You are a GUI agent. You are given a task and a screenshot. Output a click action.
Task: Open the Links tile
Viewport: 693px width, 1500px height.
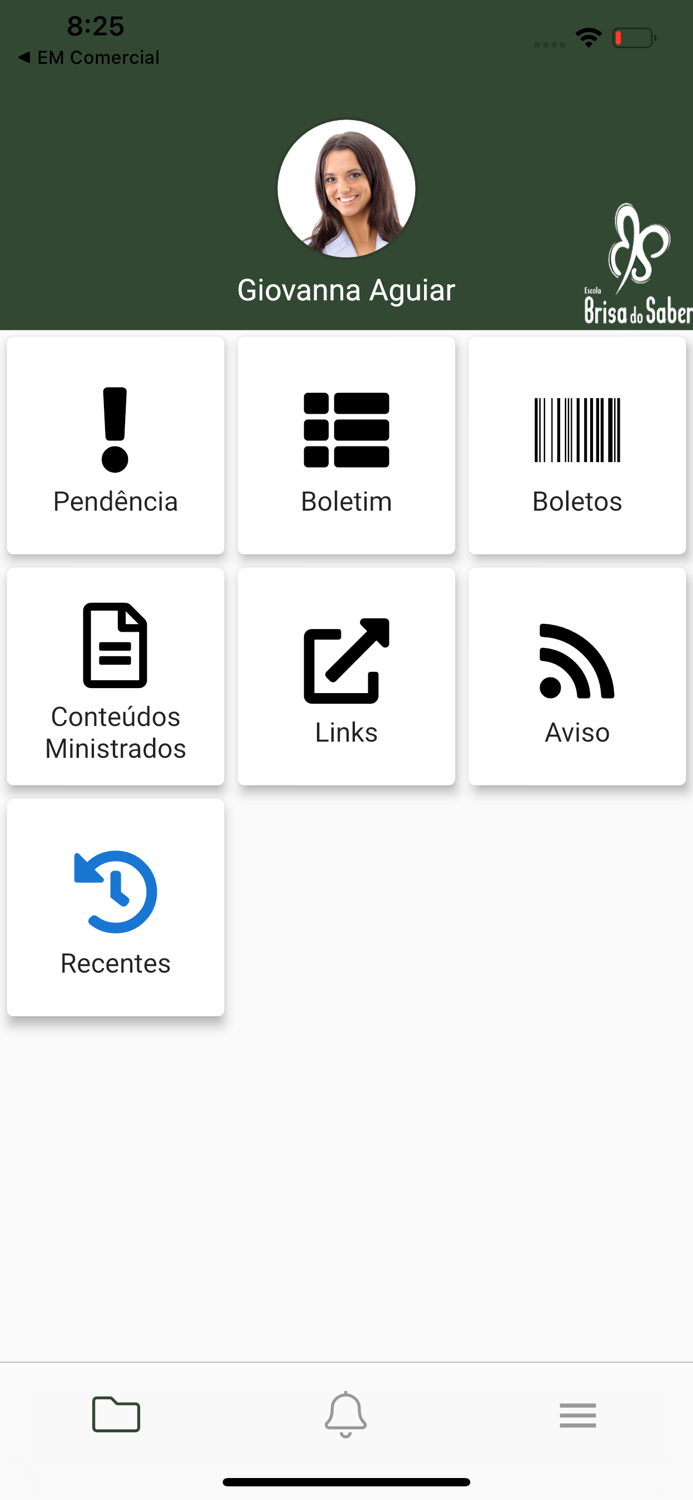click(346, 677)
